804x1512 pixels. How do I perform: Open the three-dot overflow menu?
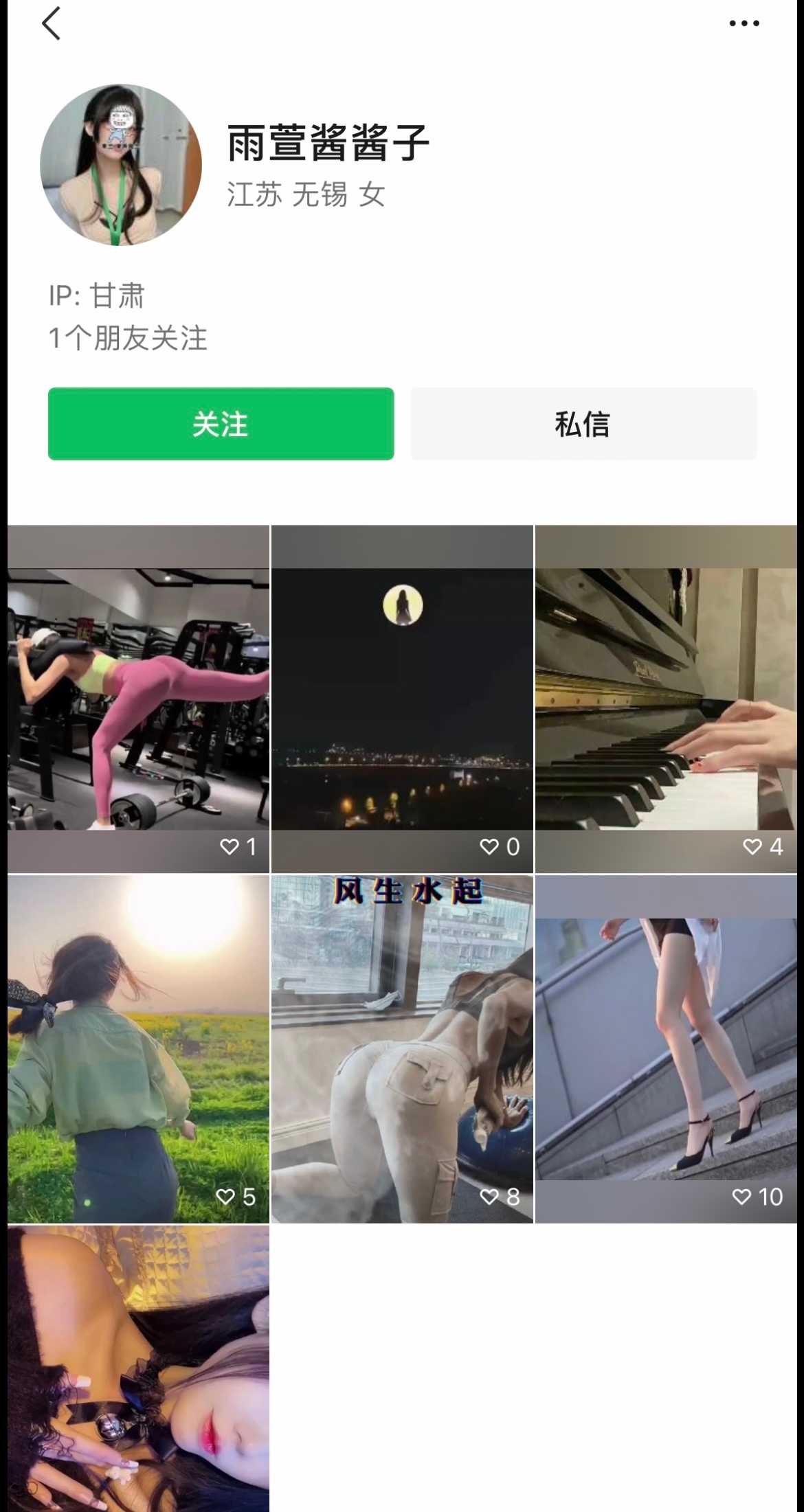click(x=744, y=24)
